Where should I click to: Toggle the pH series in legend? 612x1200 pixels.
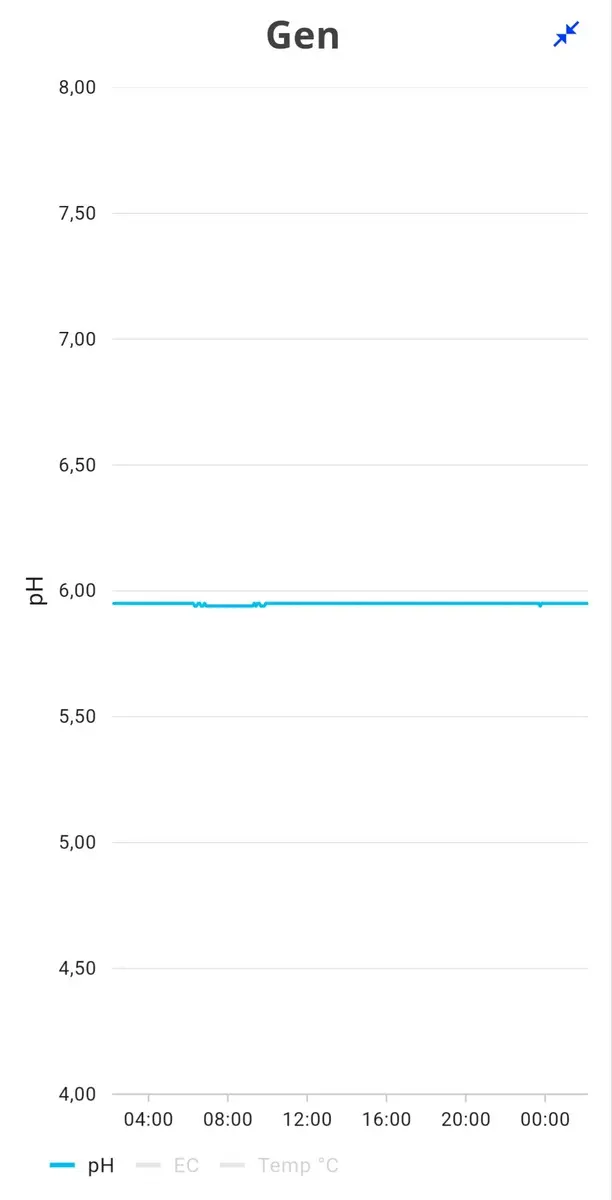pyautogui.click(x=82, y=1165)
